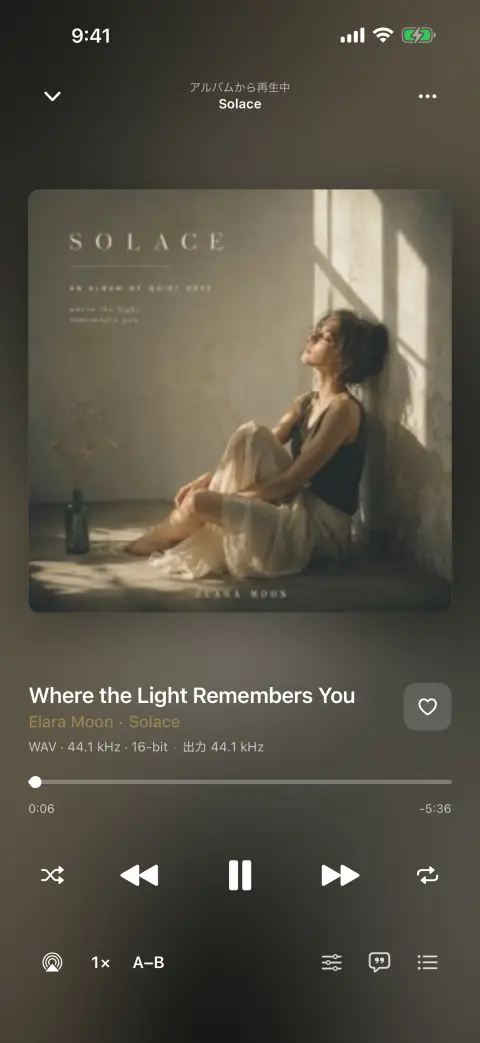Screen dimensions: 480x1043
Task: Toggle shuffle mode
Action: [53, 875]
